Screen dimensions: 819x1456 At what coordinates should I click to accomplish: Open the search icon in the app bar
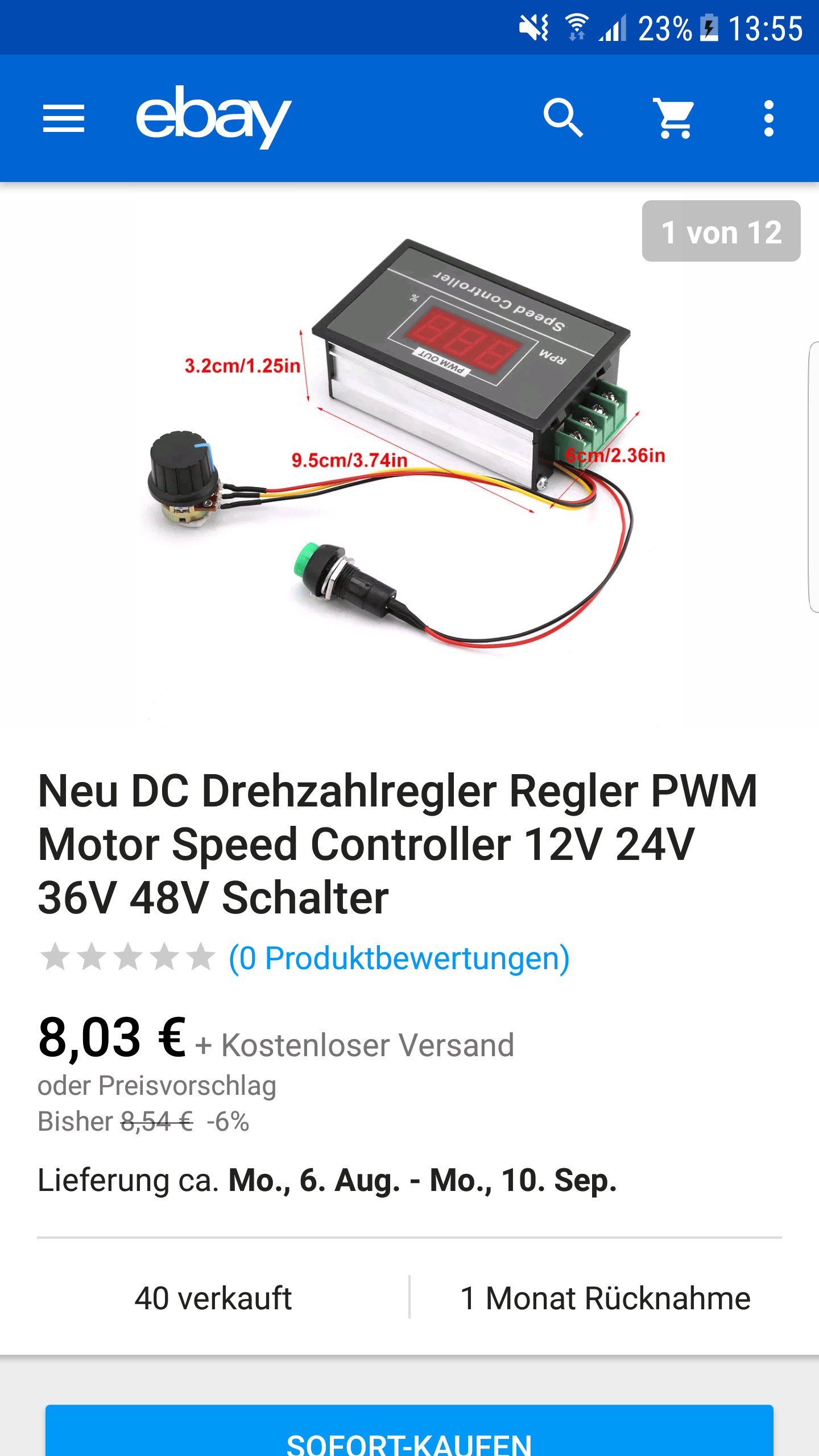pos(563,118)
